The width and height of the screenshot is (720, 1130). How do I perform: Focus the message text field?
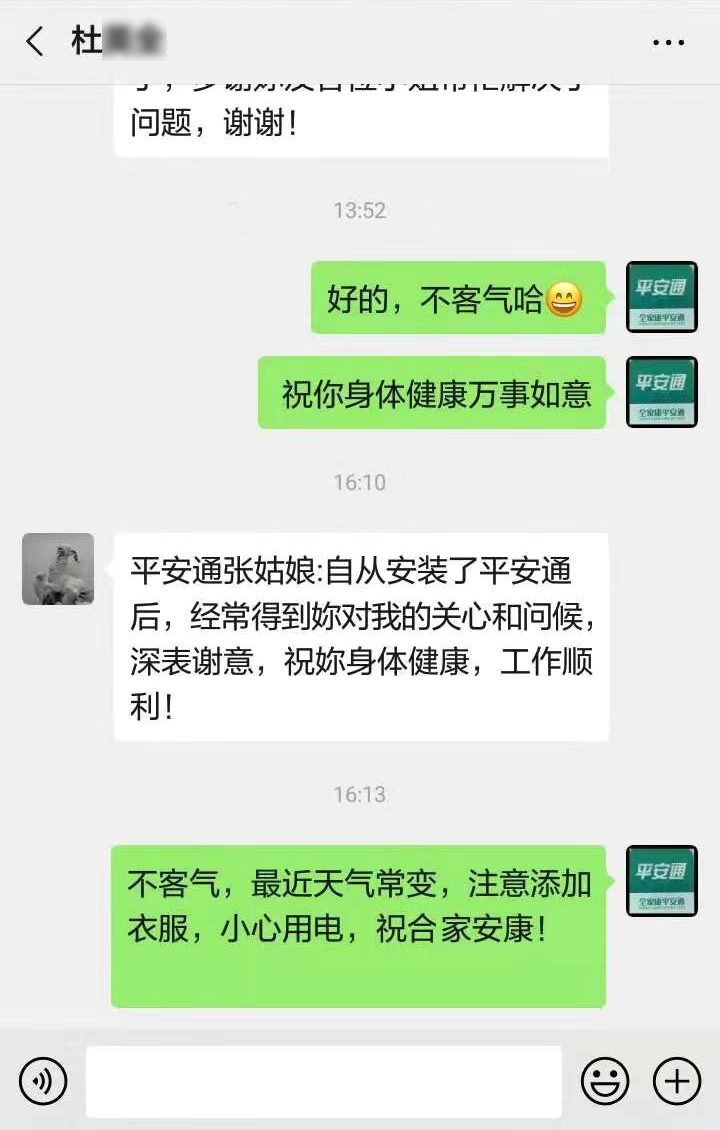(323, 1081)
